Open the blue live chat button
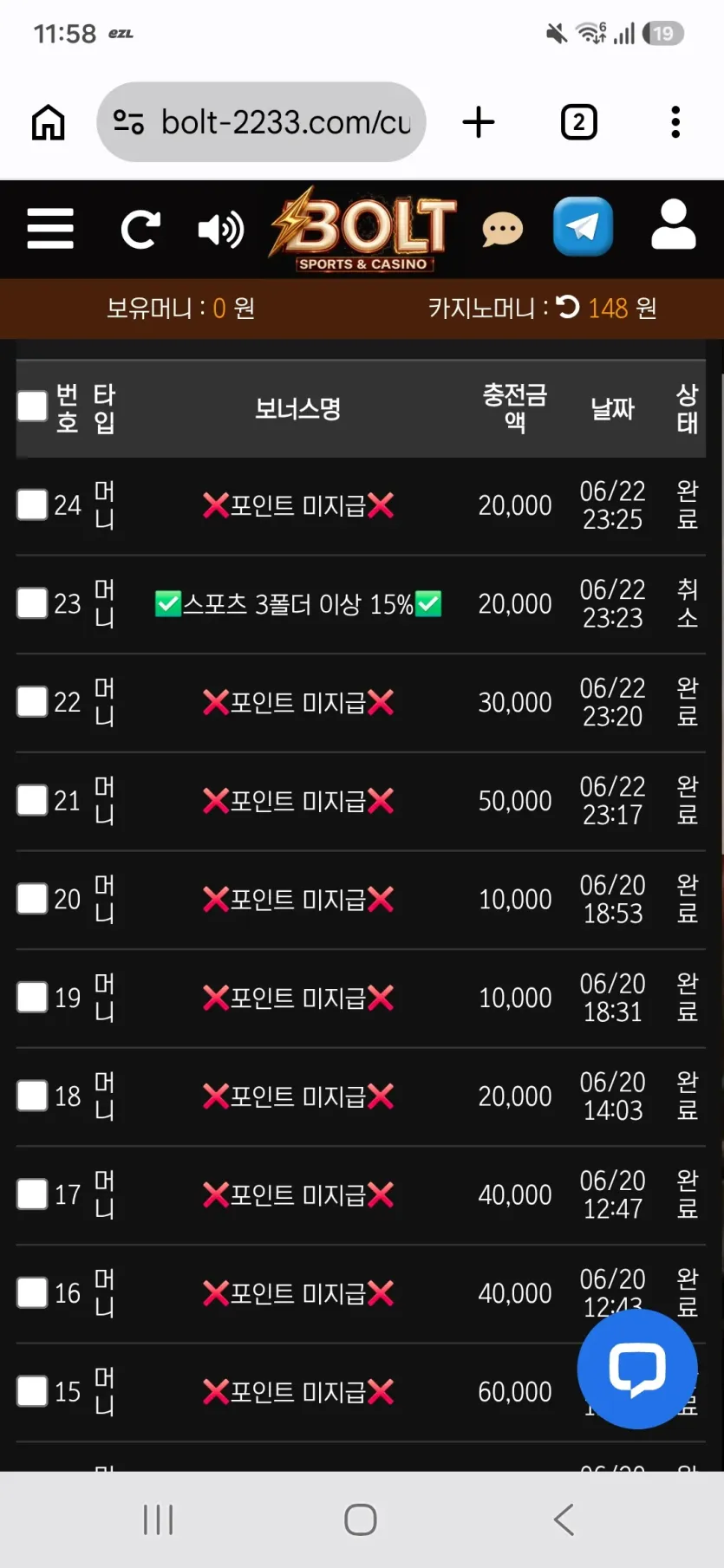This screenshot has height=1568, width=724. (637, 1369)
